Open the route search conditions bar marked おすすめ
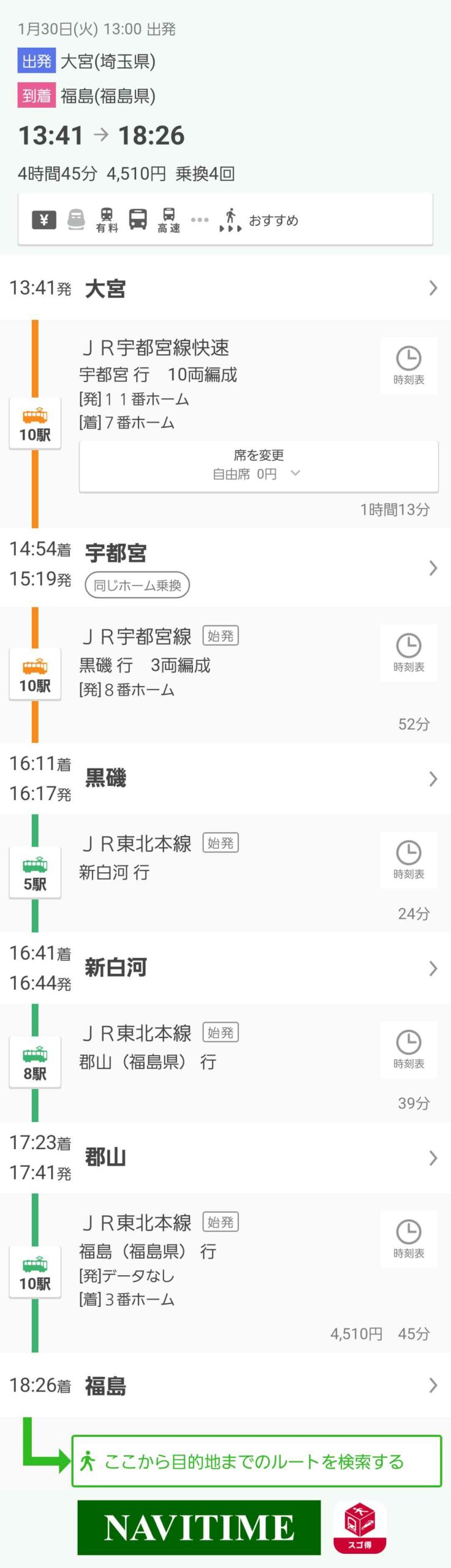Screen dimensions: 451x1568 [x=225, y=219]
